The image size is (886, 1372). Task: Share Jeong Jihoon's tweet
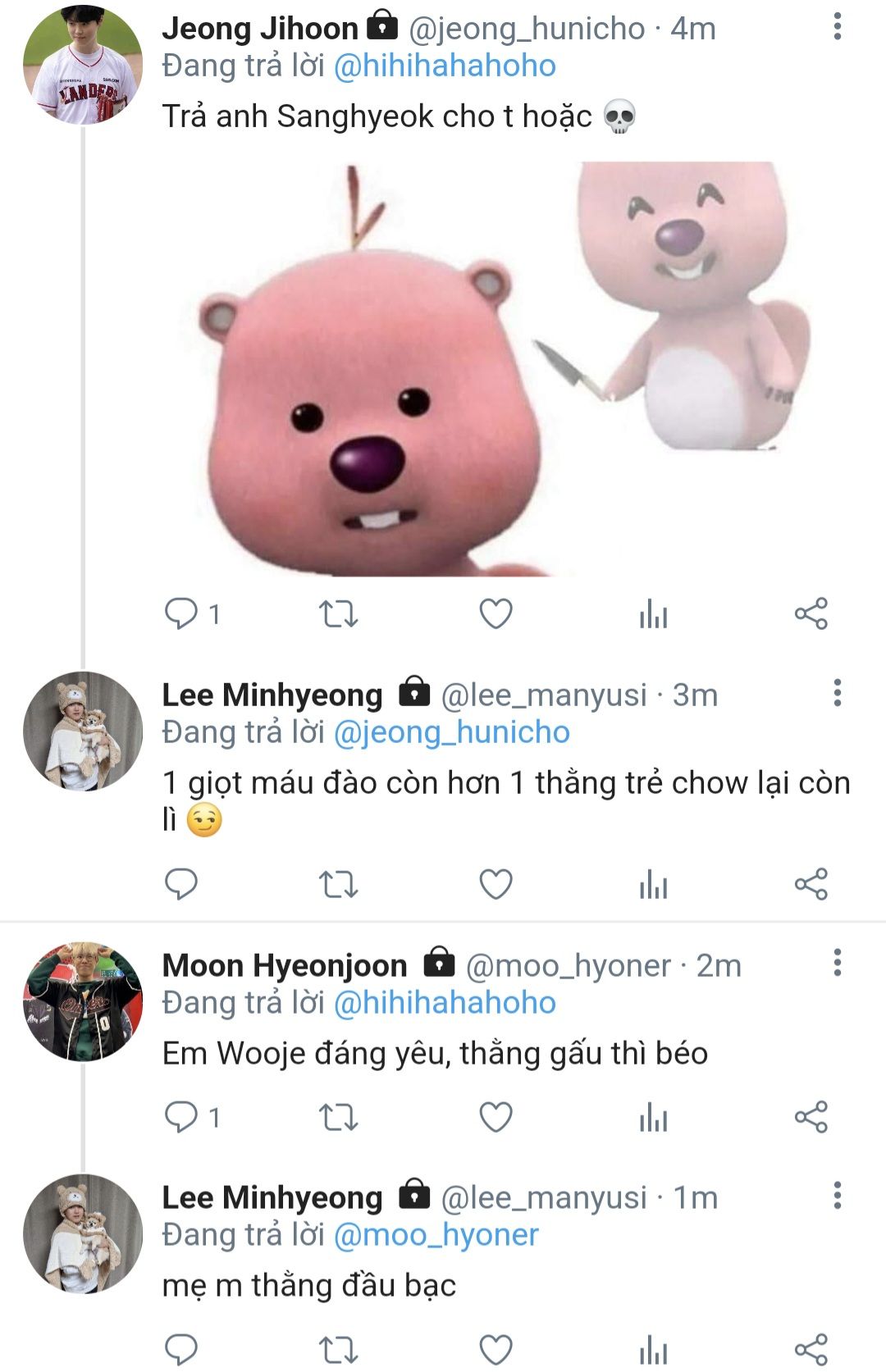pos(811,613)
